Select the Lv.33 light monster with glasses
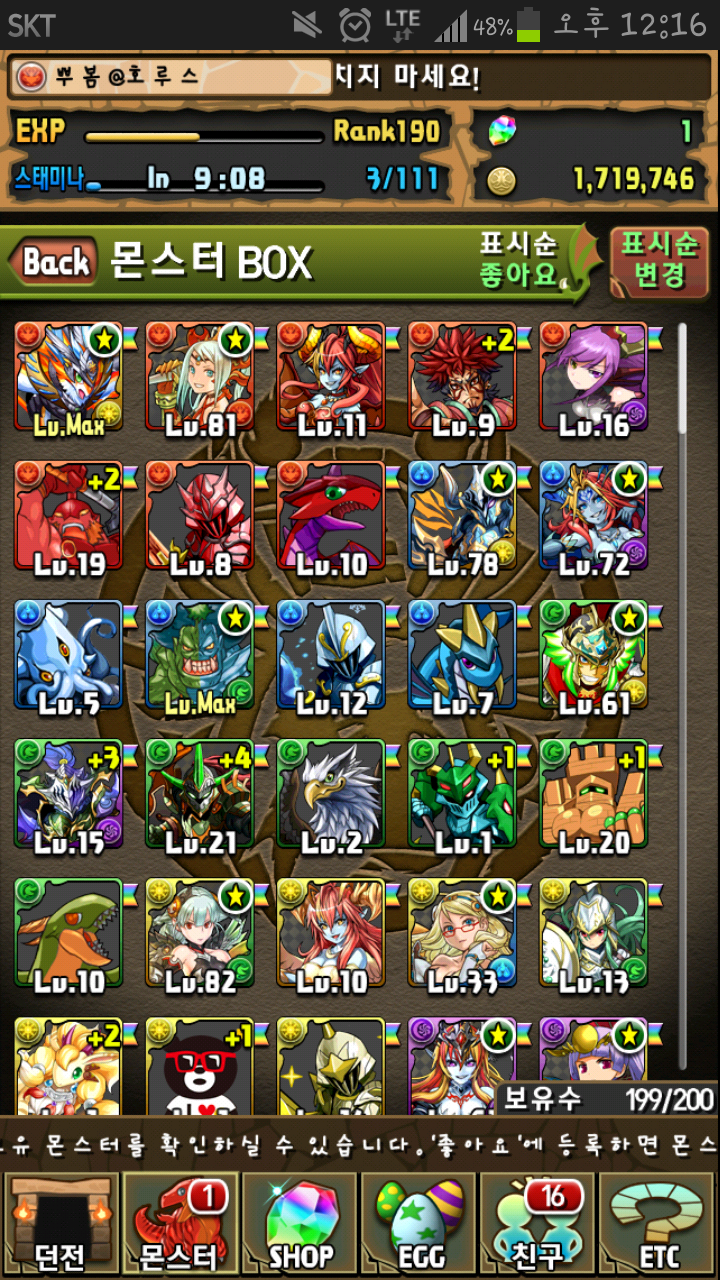The image size is (720, 1280). pos(462,934)
